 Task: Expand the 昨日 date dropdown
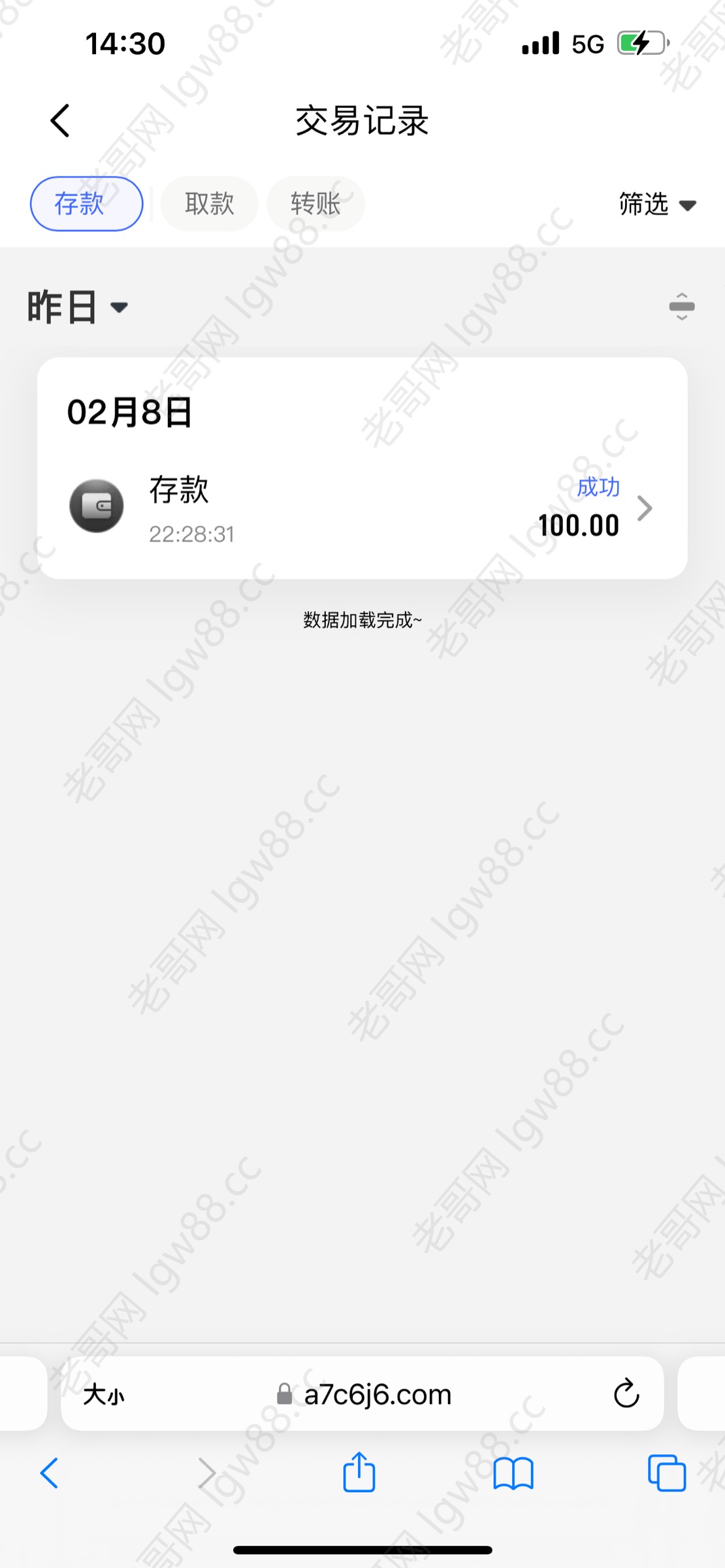[77, 307]
